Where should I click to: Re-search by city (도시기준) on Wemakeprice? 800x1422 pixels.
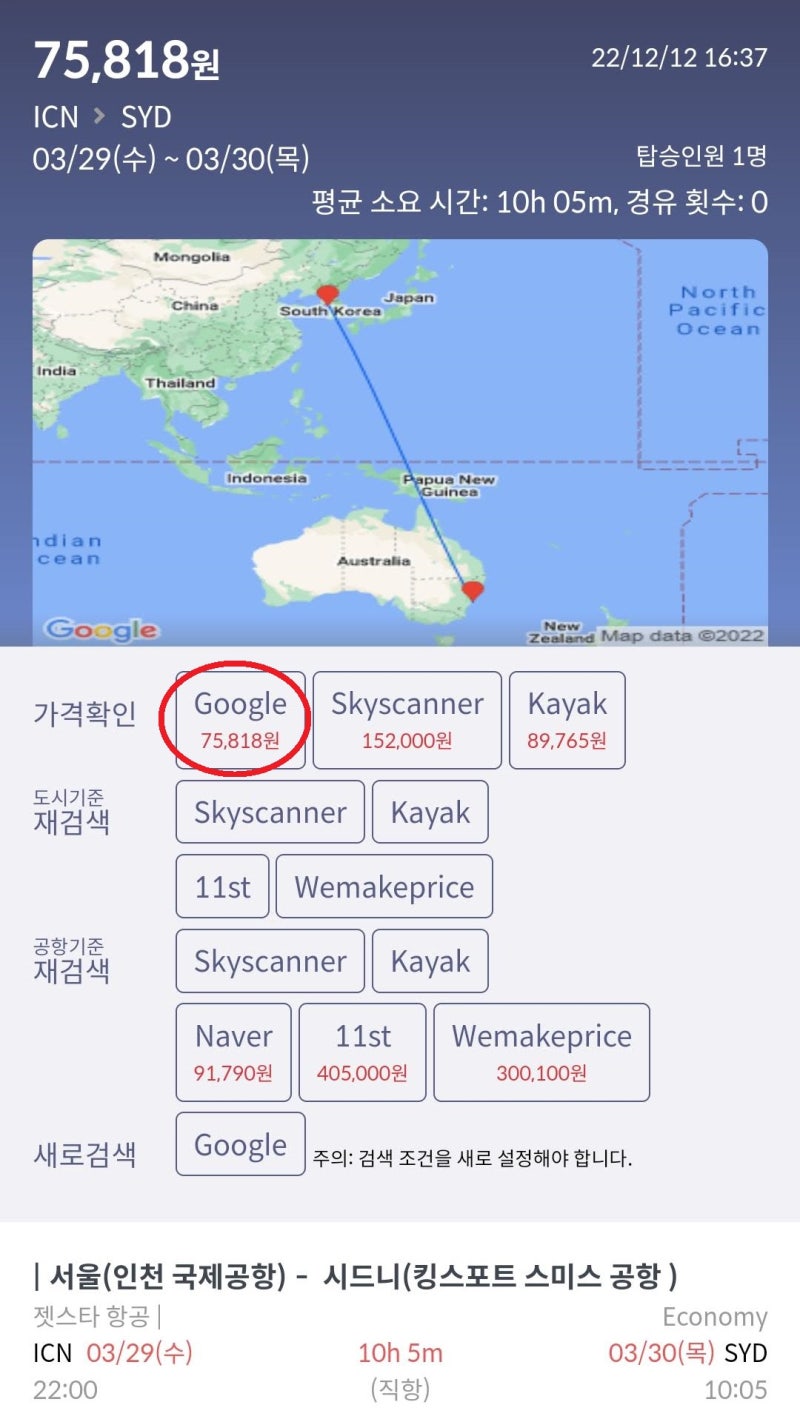click(384, 886)
